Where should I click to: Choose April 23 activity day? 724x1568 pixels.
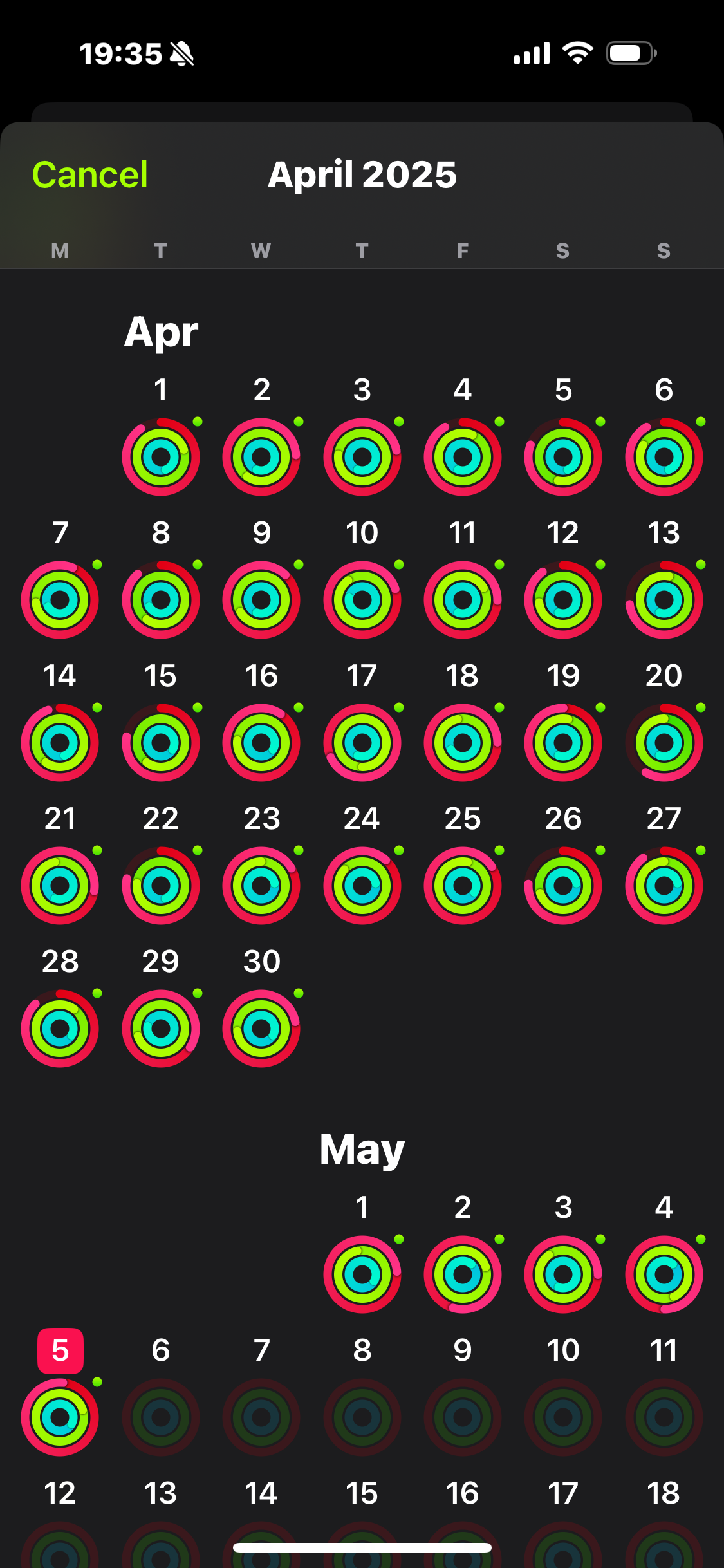[x=261, y=886]
